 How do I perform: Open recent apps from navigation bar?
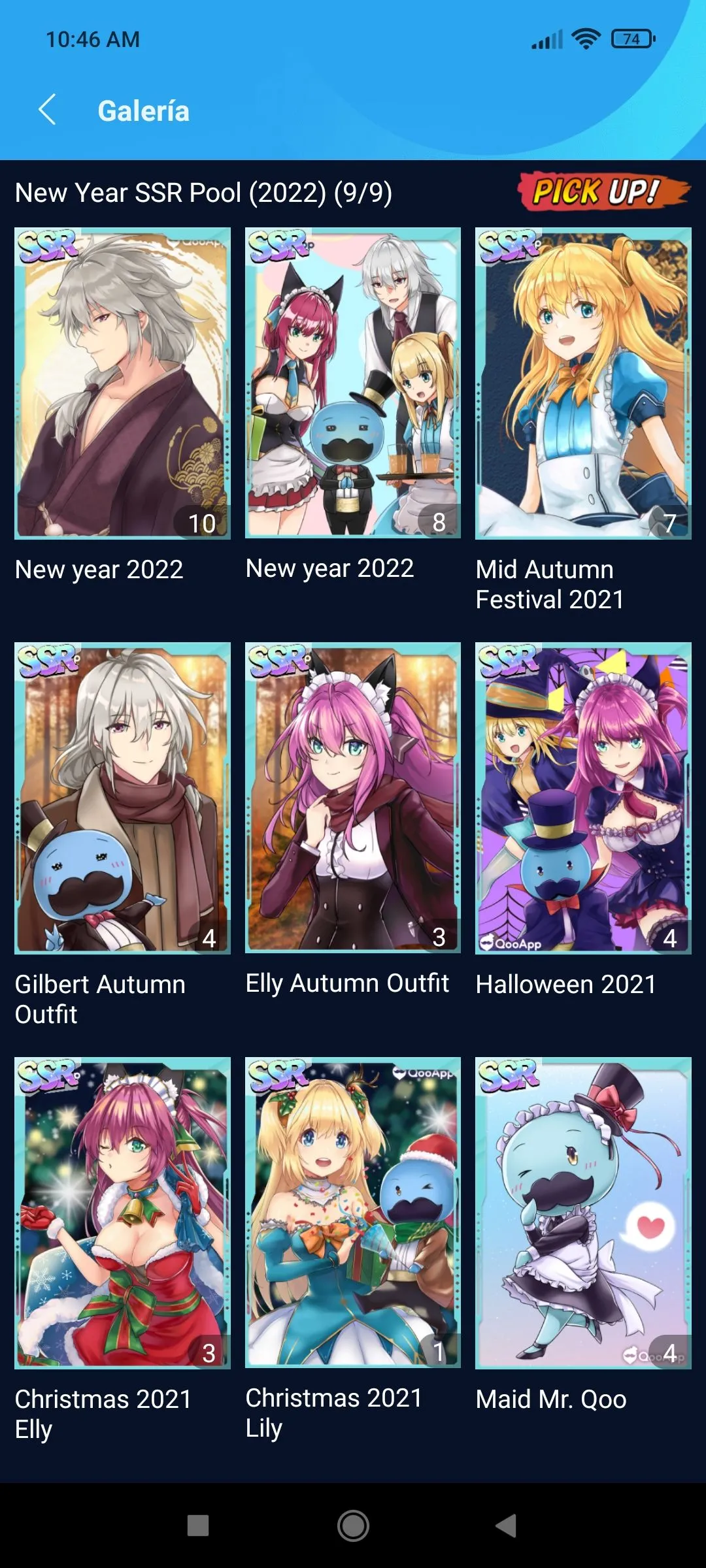[x=198, y=1526]
